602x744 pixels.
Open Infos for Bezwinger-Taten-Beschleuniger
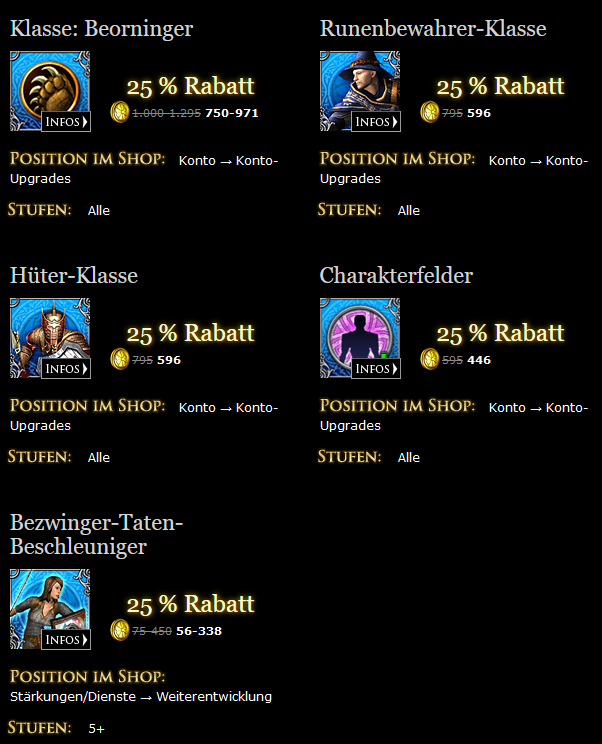point(66,640)
